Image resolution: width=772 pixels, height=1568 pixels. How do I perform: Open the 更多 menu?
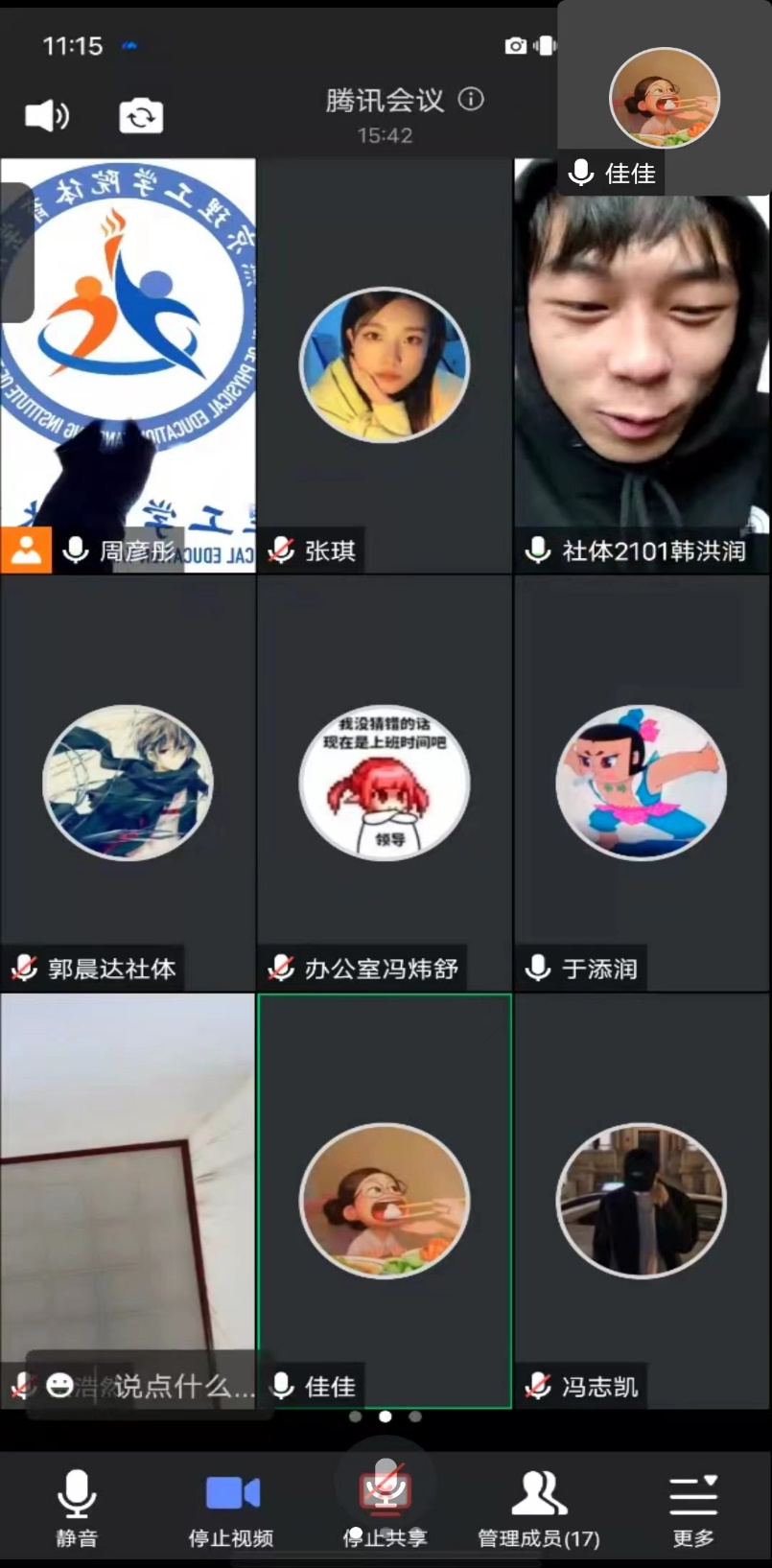point(692,1508)
